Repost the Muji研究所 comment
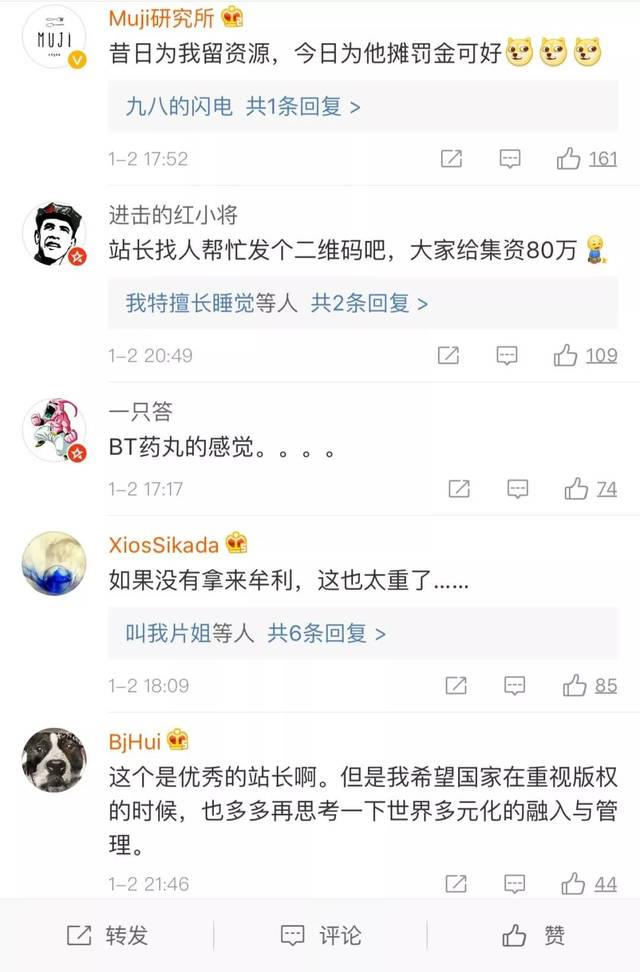The height and width of the screenshot is (972, 640). click(452, 158)
